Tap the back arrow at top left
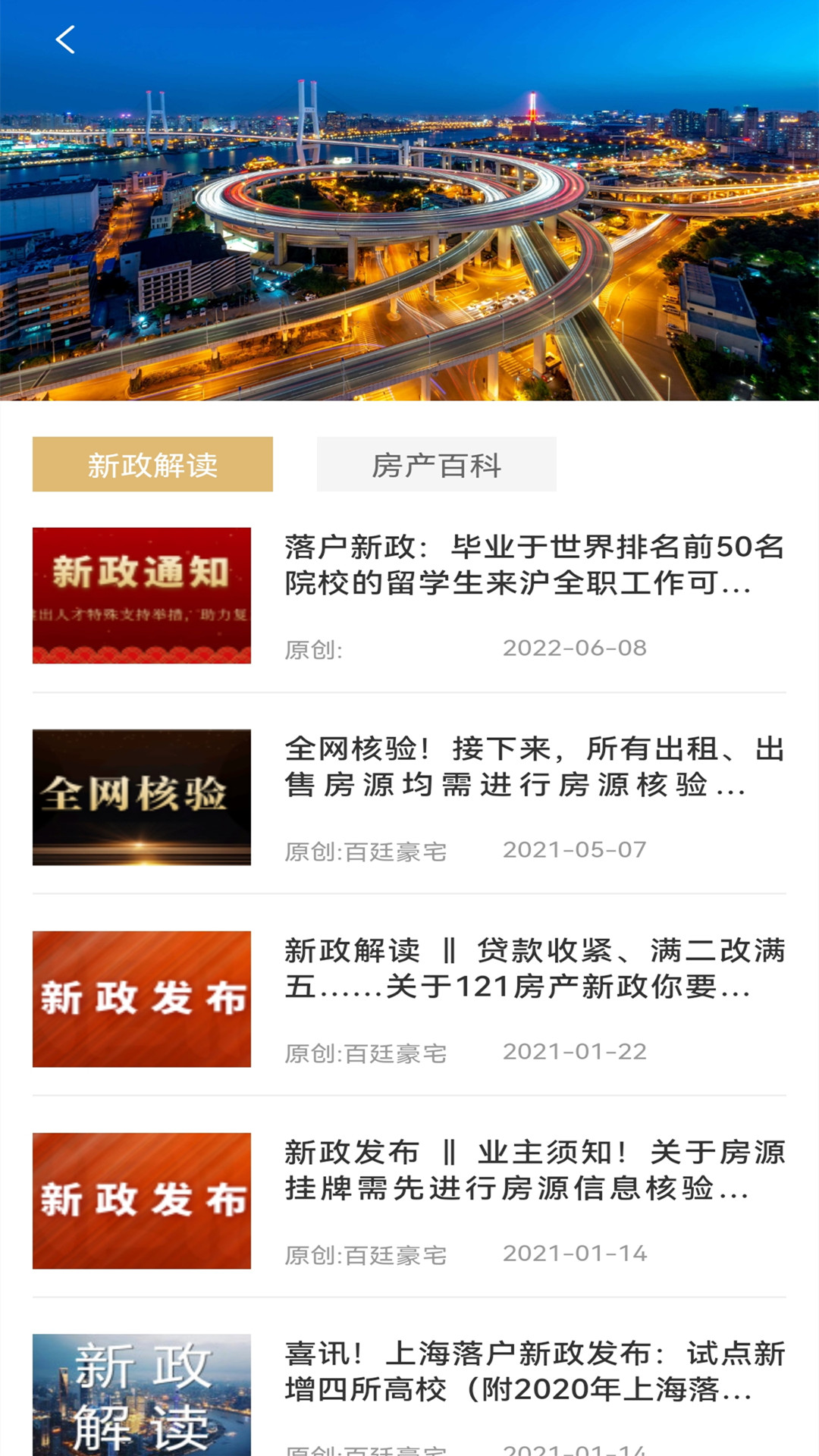This screenshot has height=1456, width=819. (x=67, y=39)
